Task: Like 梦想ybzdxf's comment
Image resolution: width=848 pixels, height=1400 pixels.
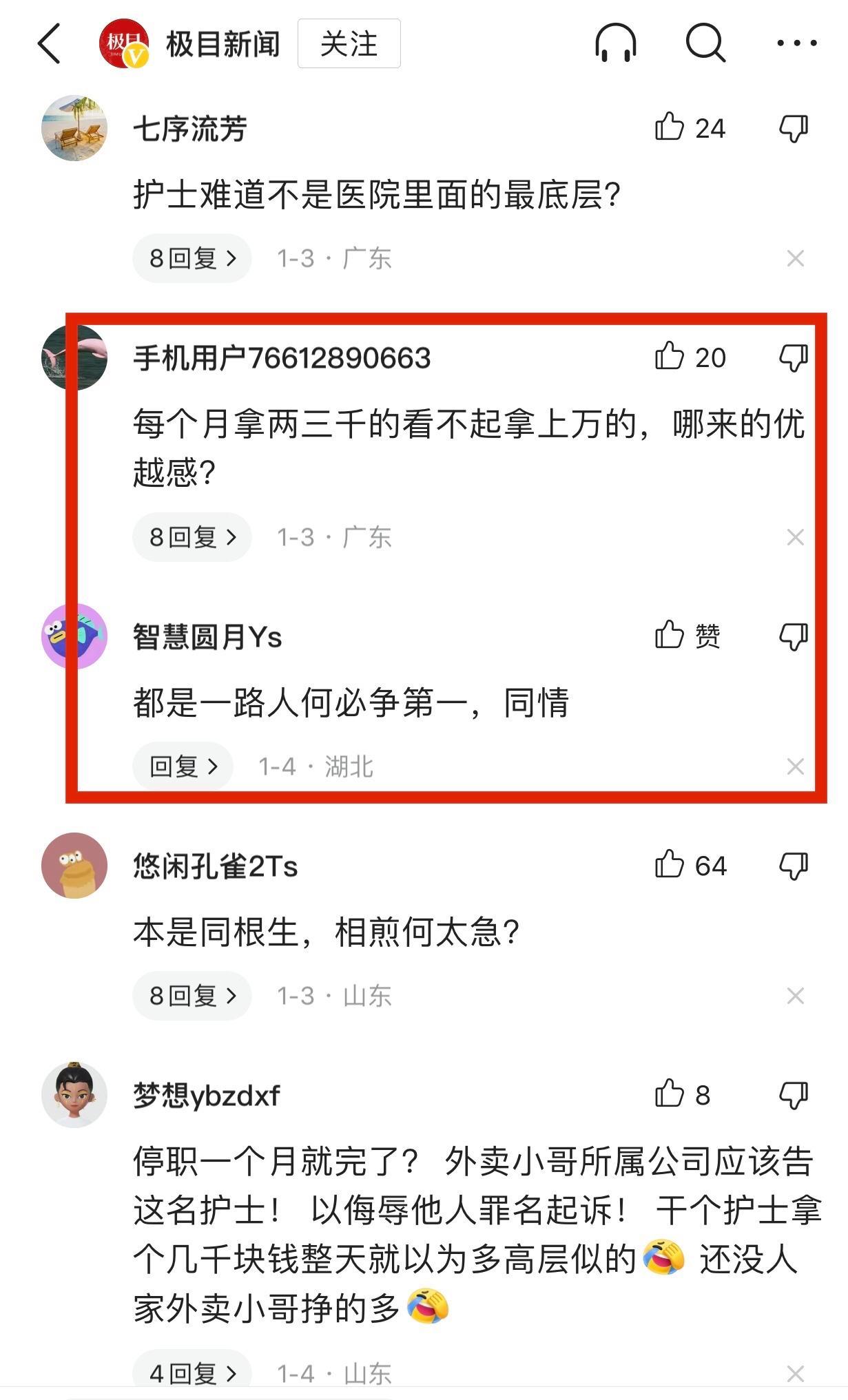Action: click(670, 1095)
